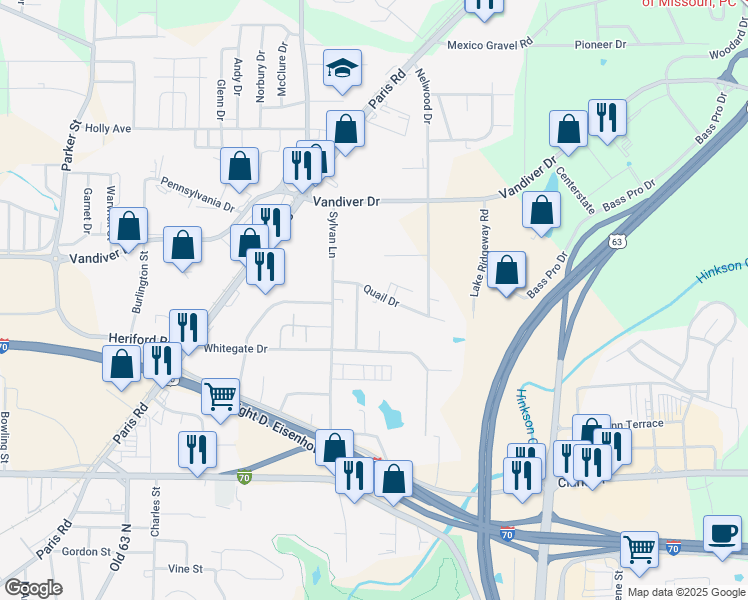The image size is (748, 600).
Task: Open the school marker near Paris Rd
Action: coord(342,69)
